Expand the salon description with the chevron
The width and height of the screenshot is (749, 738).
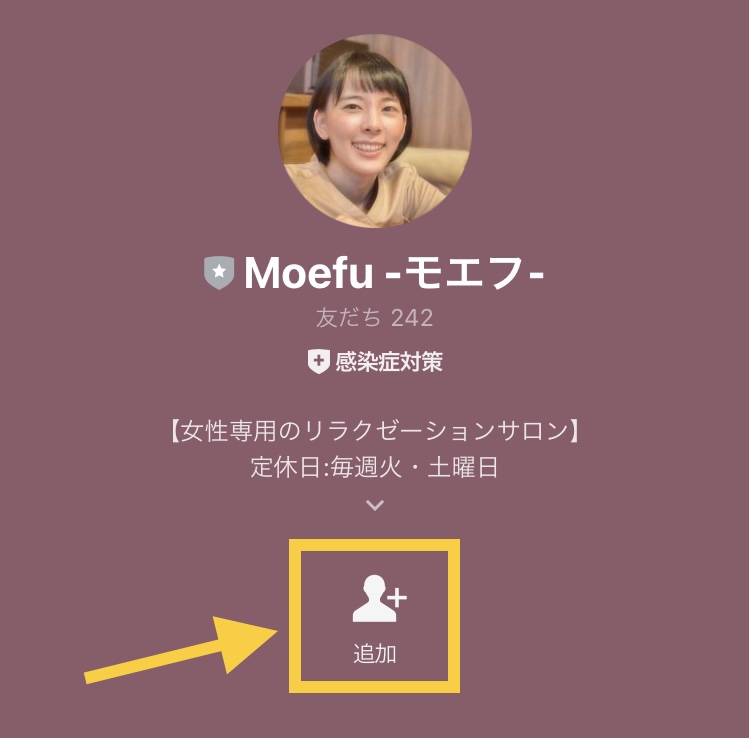click(x=375, y=505)
